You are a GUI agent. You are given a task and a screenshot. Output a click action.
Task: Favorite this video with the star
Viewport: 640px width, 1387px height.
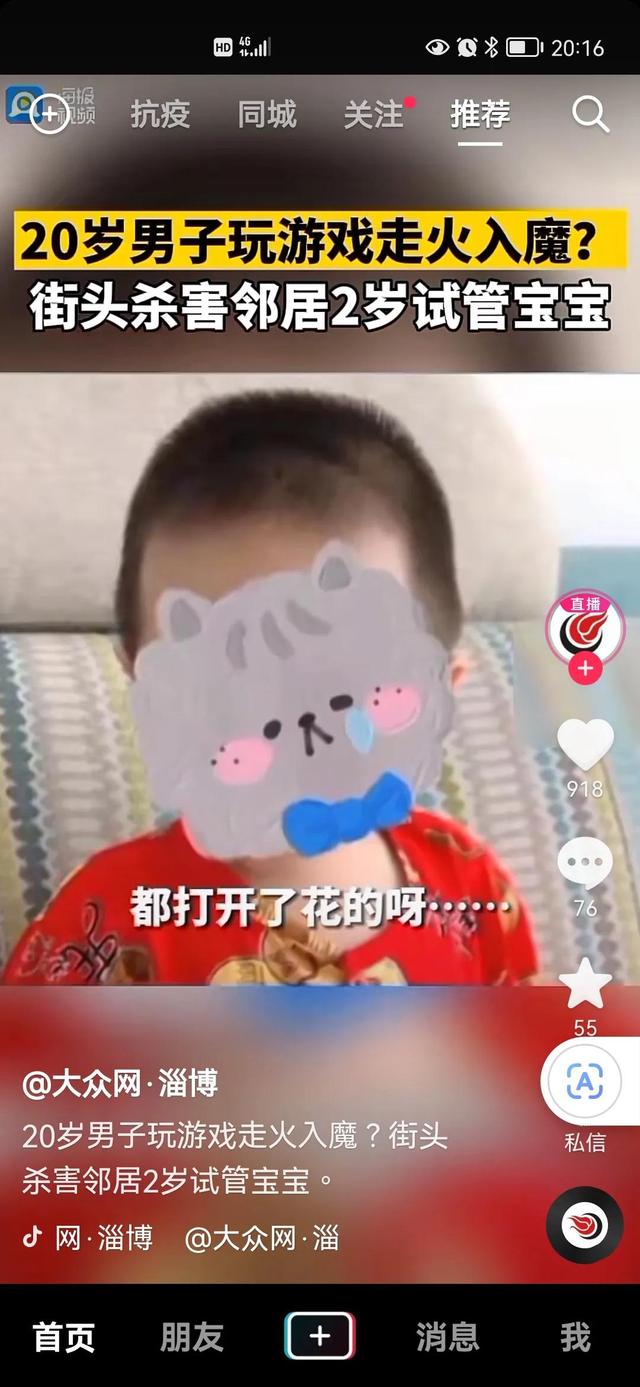(x=585, y=984)
